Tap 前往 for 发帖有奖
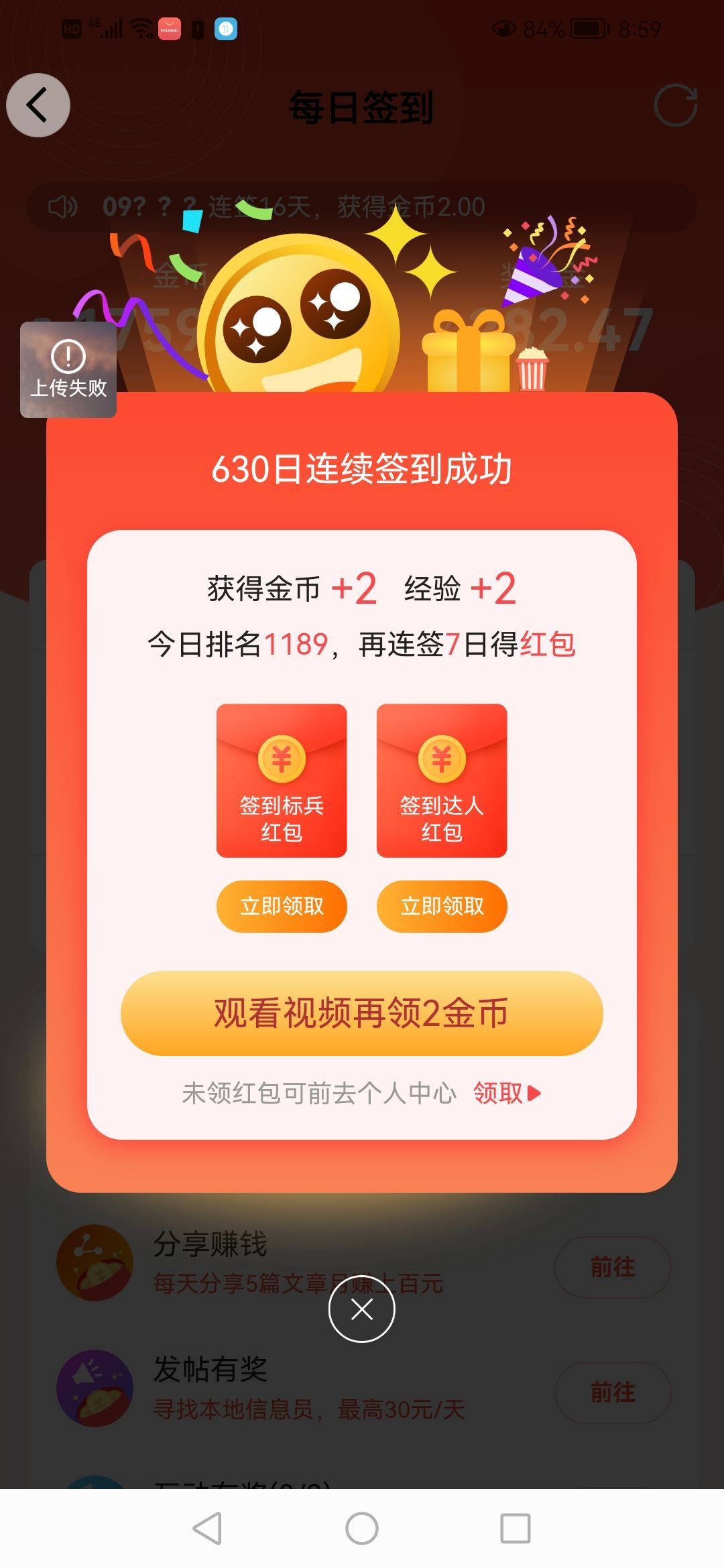Image resolution: width=724 pixels, height=1568 pixels. coord(613,1392)
